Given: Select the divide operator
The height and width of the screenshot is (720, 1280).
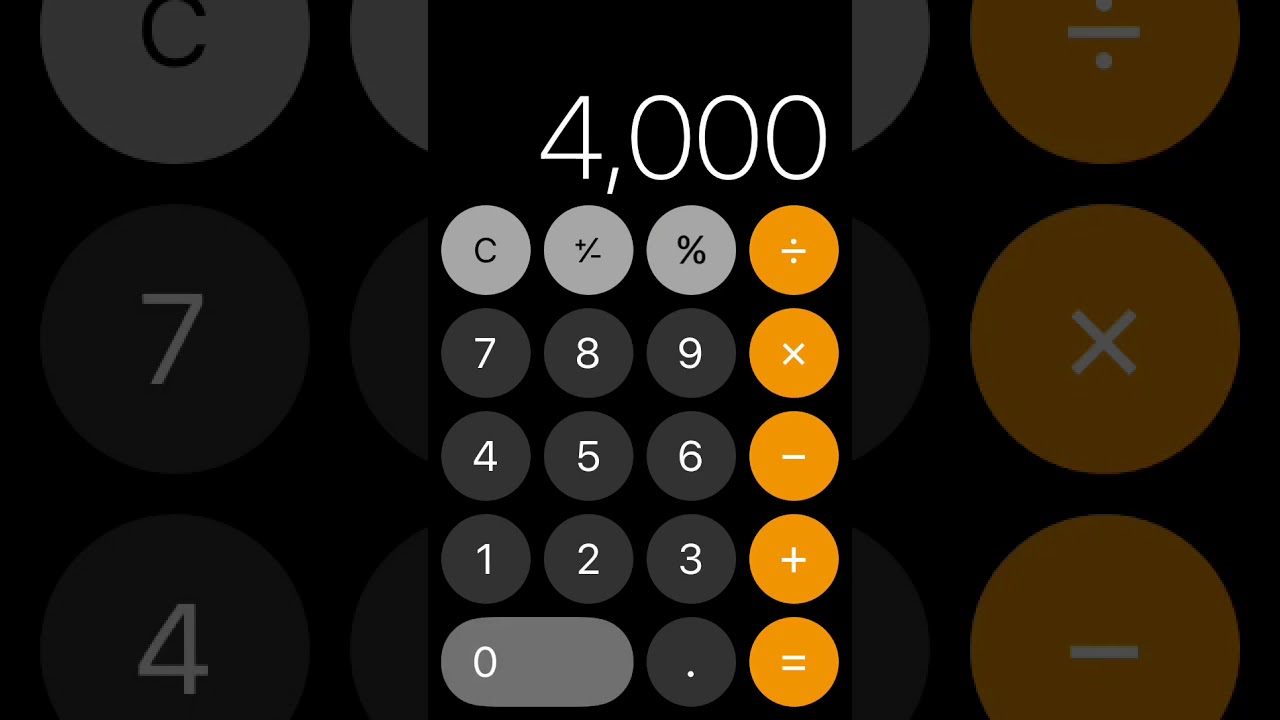Looking at the screenshot, I should (x=794, y=250).
